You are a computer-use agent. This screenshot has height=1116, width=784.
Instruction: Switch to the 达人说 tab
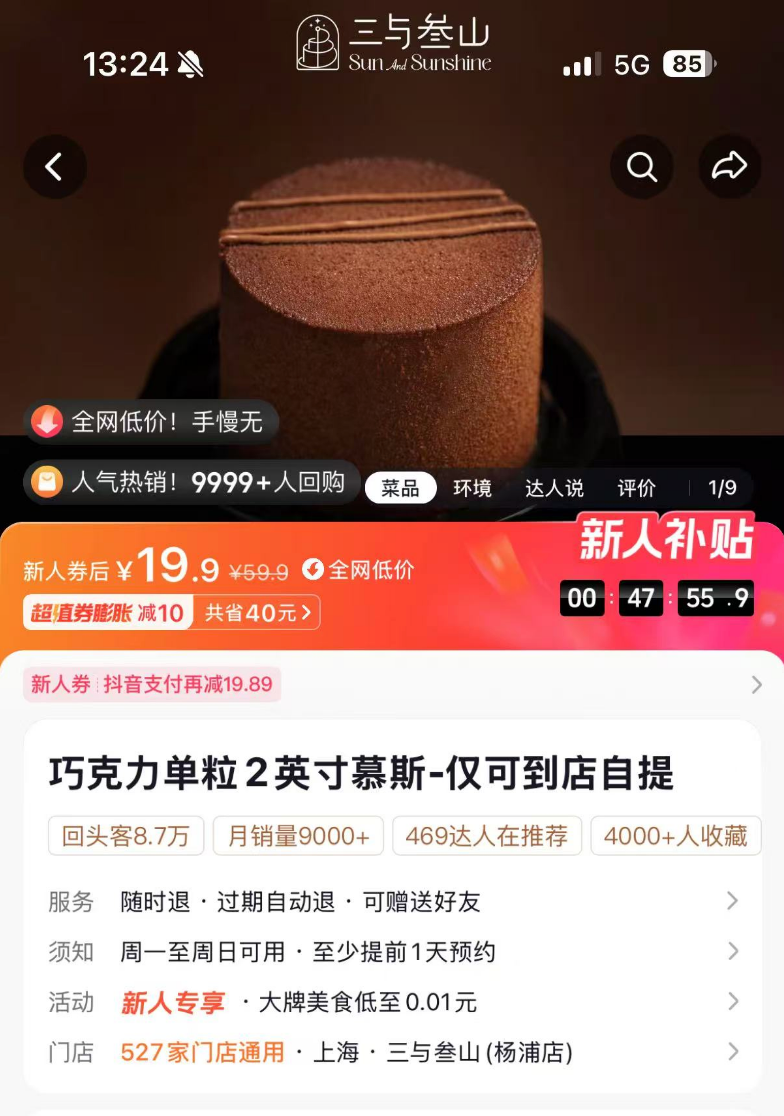[x=554, y=488]
